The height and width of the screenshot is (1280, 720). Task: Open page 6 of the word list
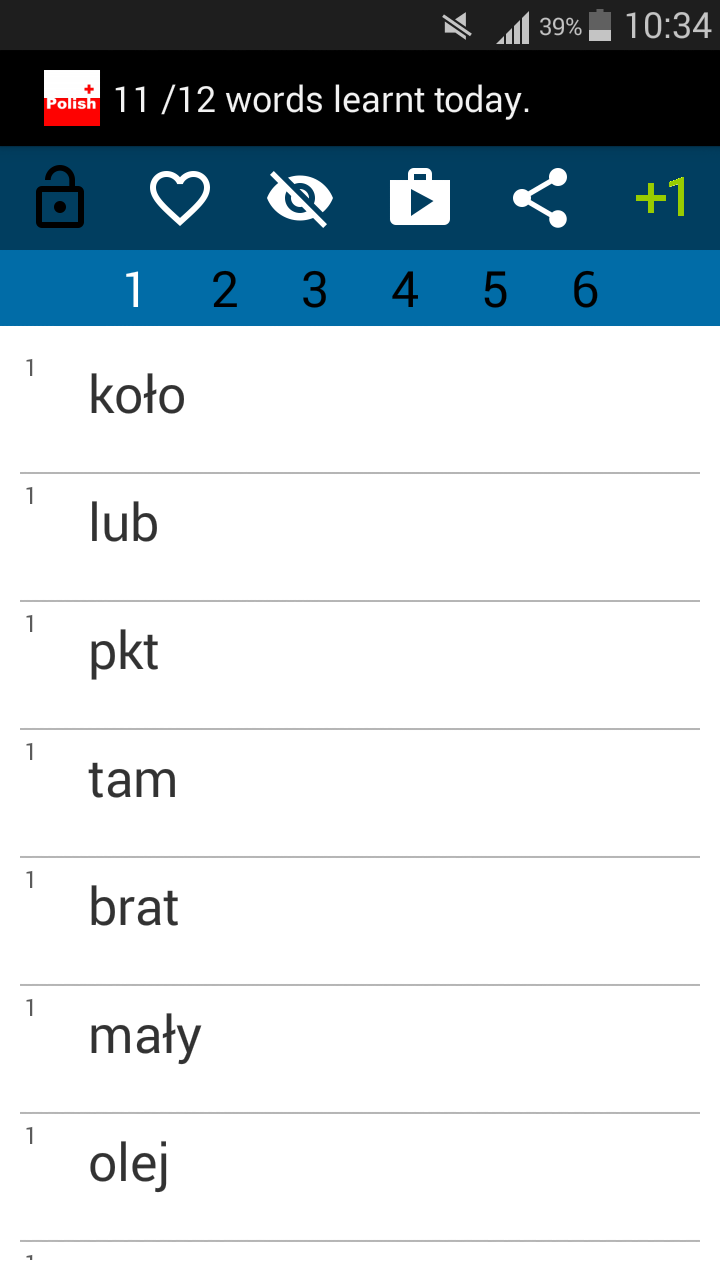585,289
